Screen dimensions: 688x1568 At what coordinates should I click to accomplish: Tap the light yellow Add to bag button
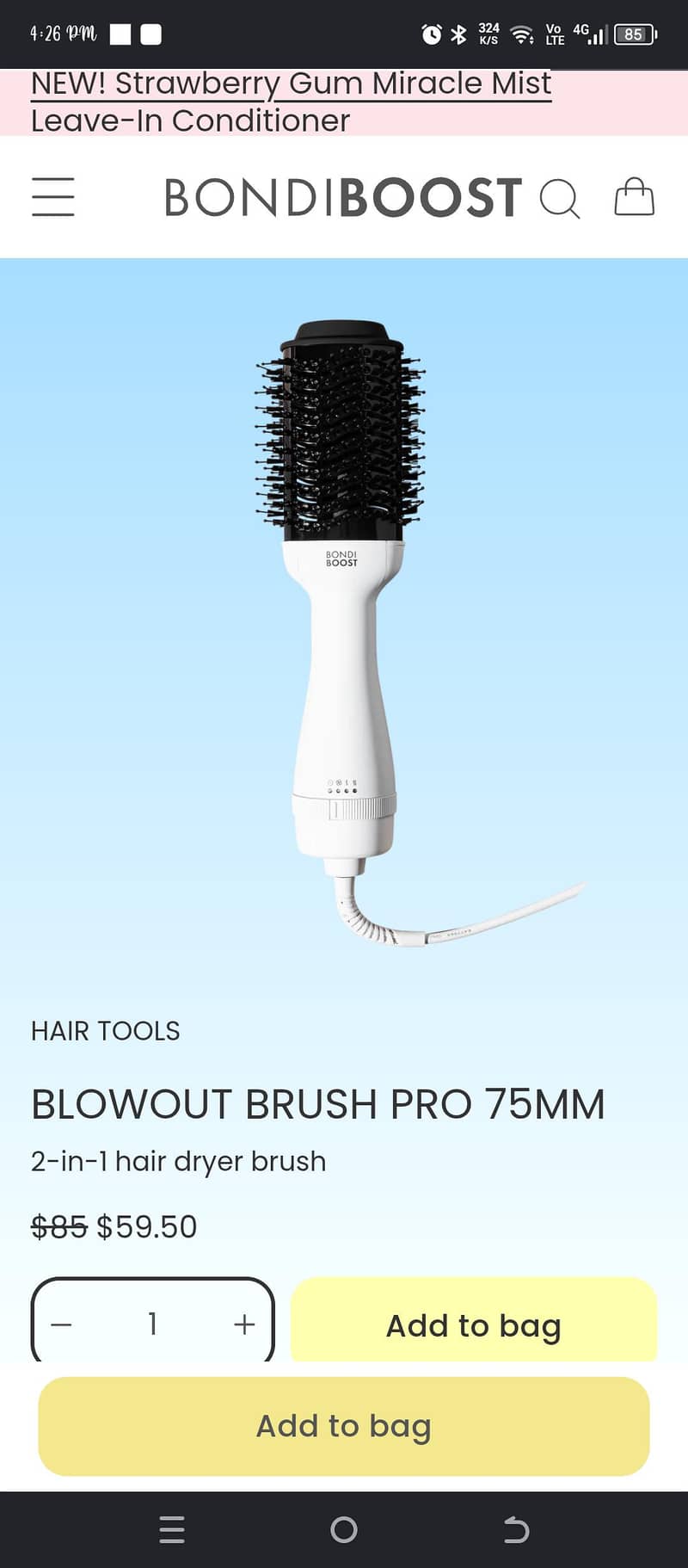point(474,1323)
